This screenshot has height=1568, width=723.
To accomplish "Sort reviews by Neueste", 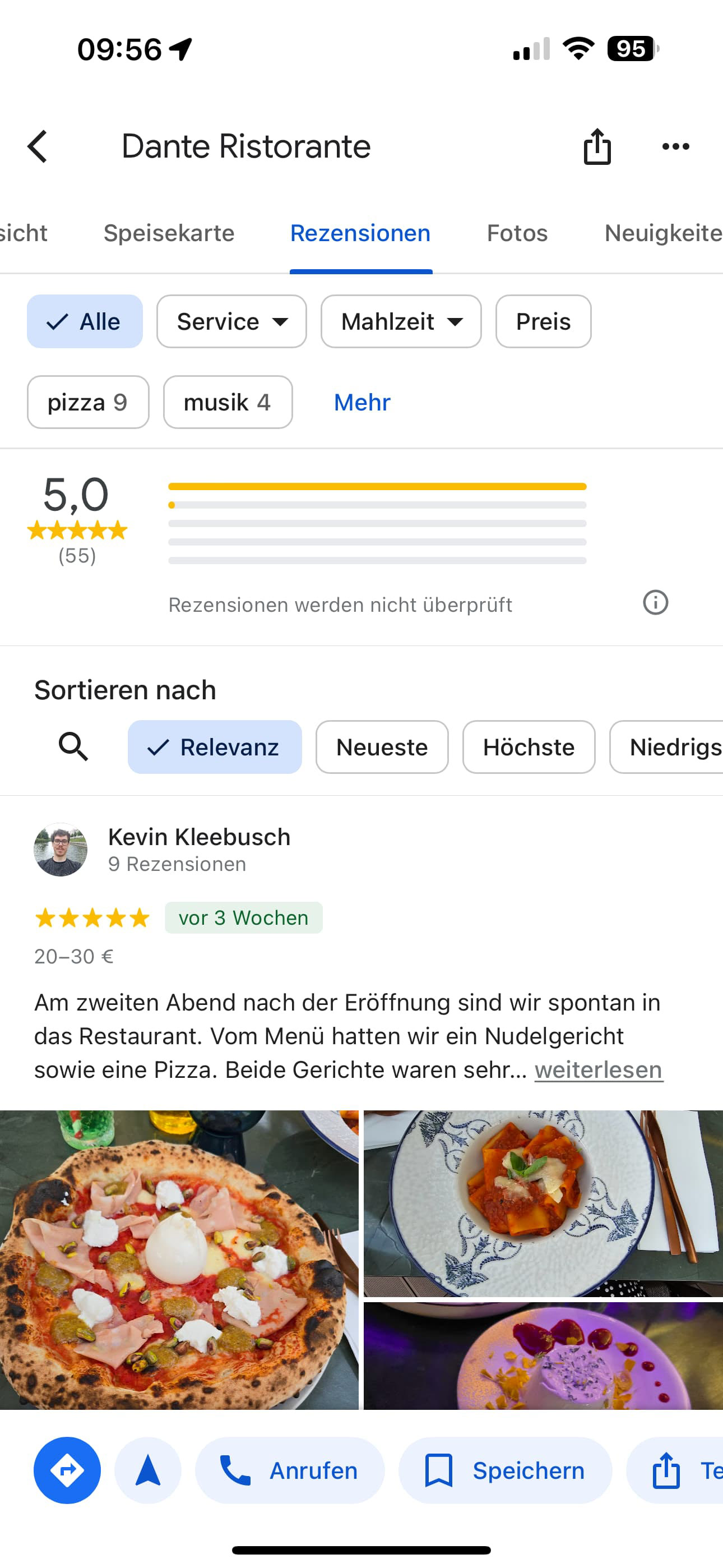I will pos(382,747).
